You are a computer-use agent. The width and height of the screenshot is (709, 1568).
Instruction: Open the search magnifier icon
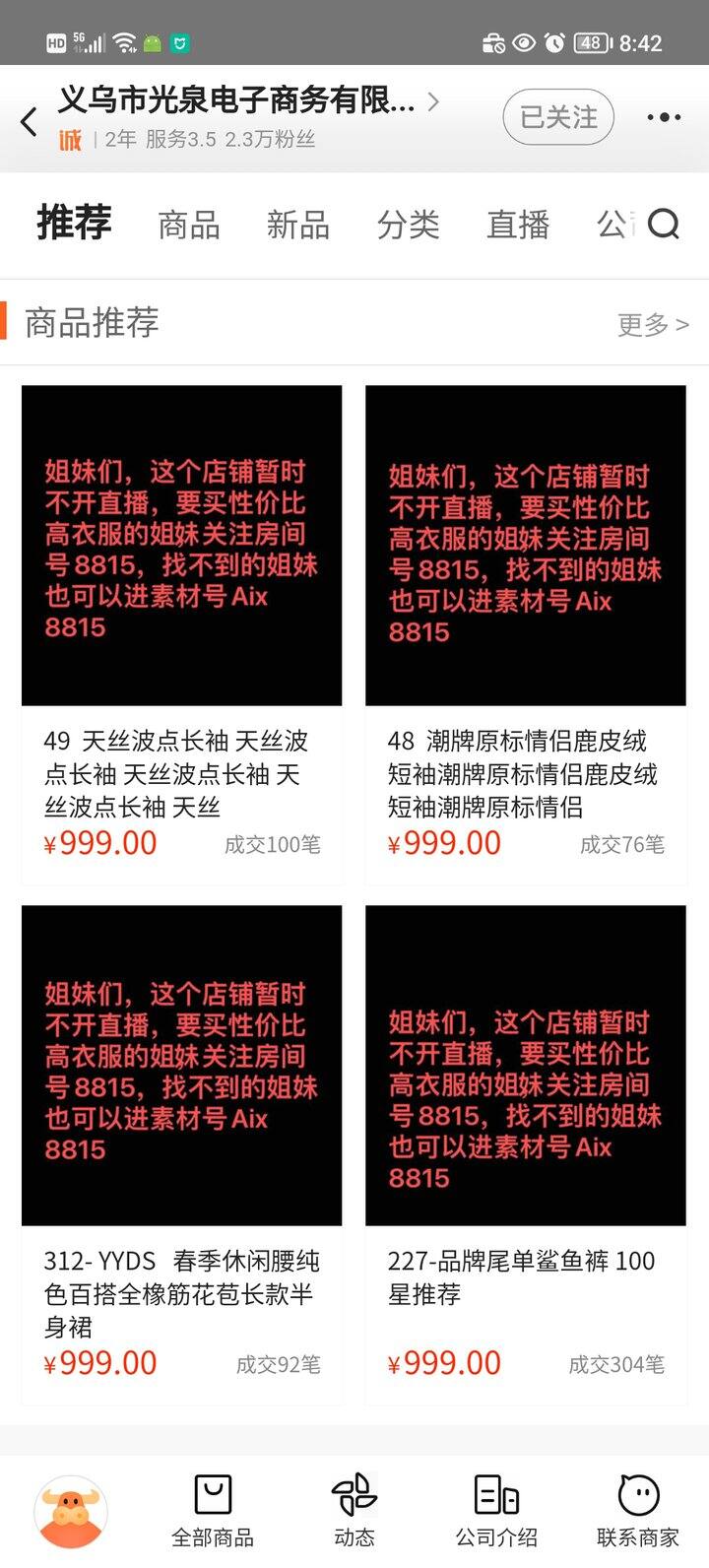point(664,225)
